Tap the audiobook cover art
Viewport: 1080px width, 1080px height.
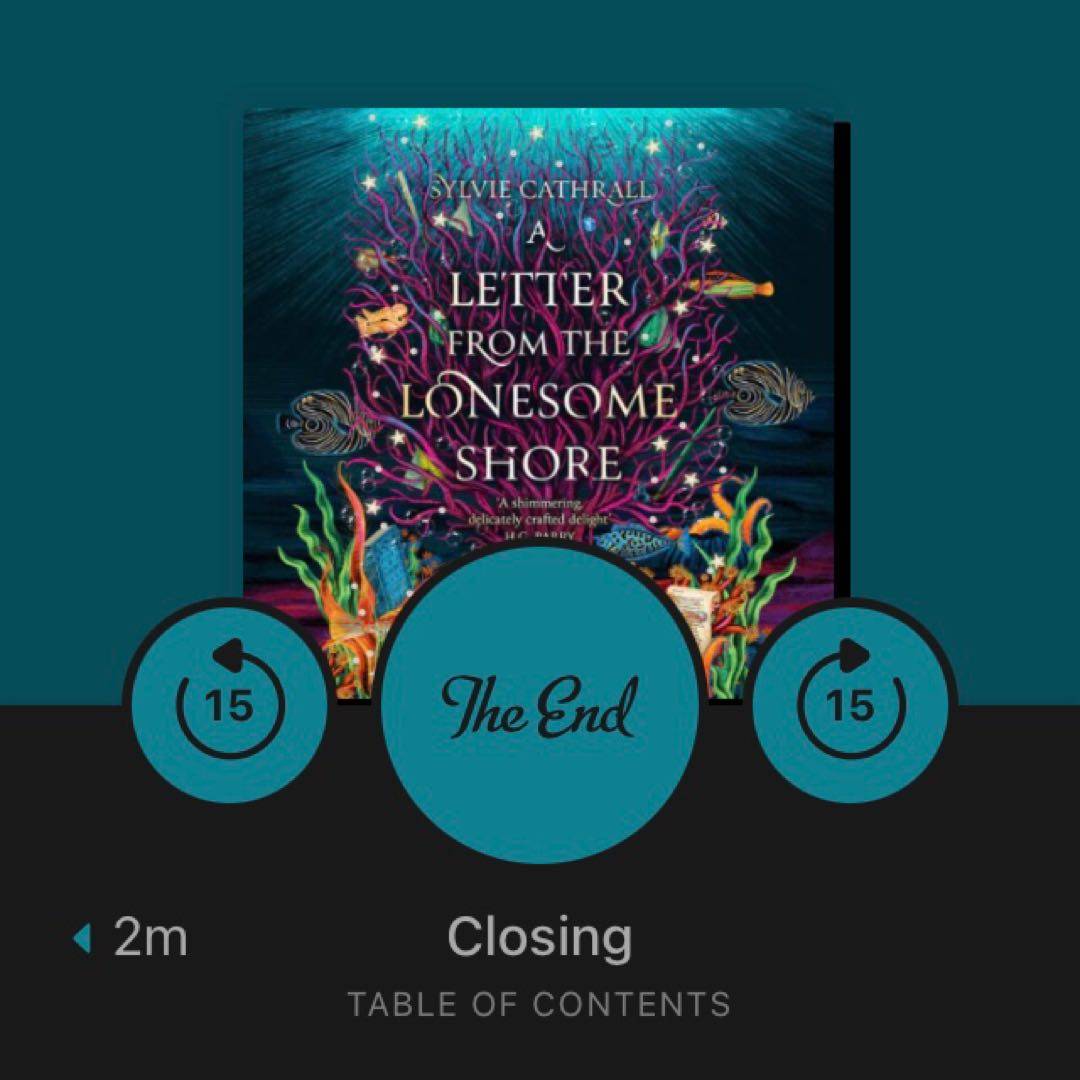540,330
